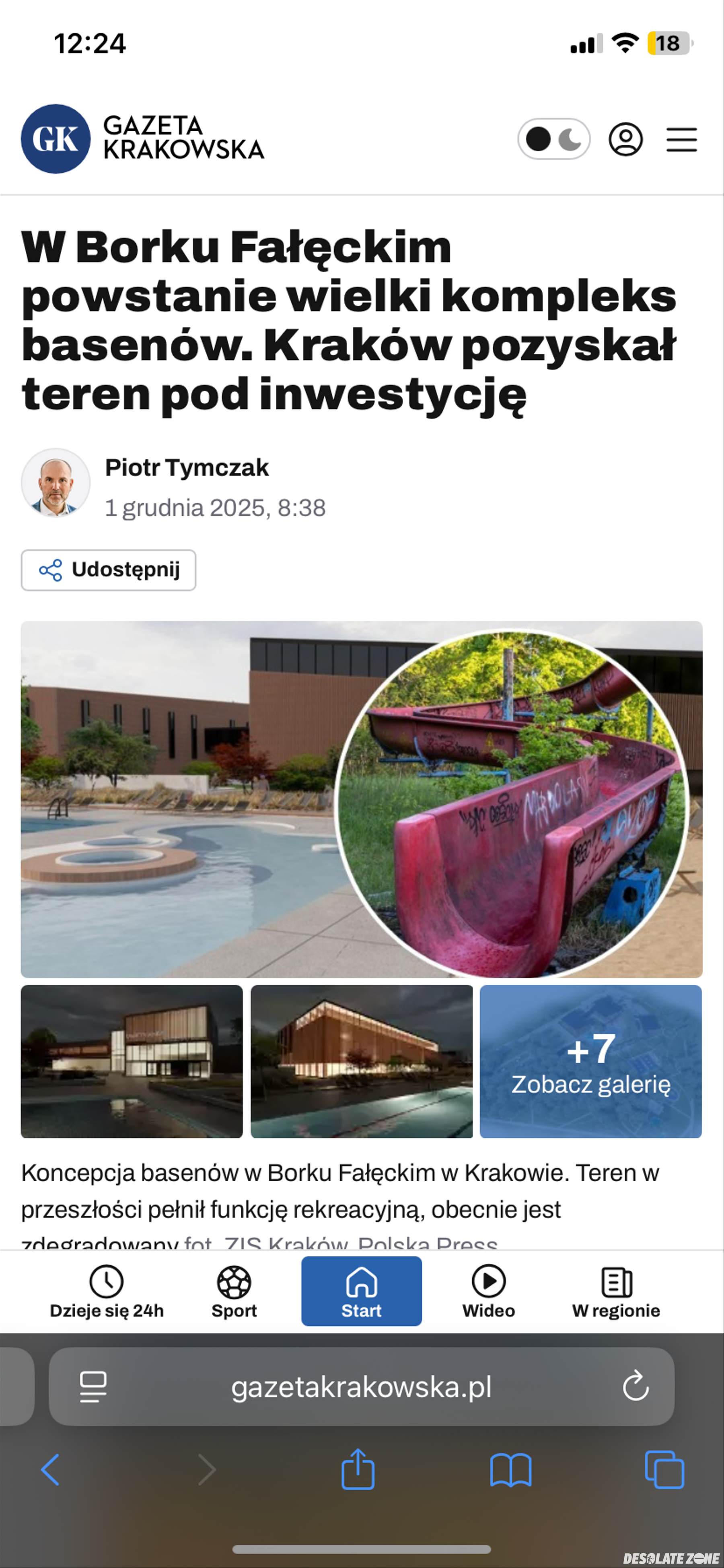Open the main pool concept image

[183, 797]
